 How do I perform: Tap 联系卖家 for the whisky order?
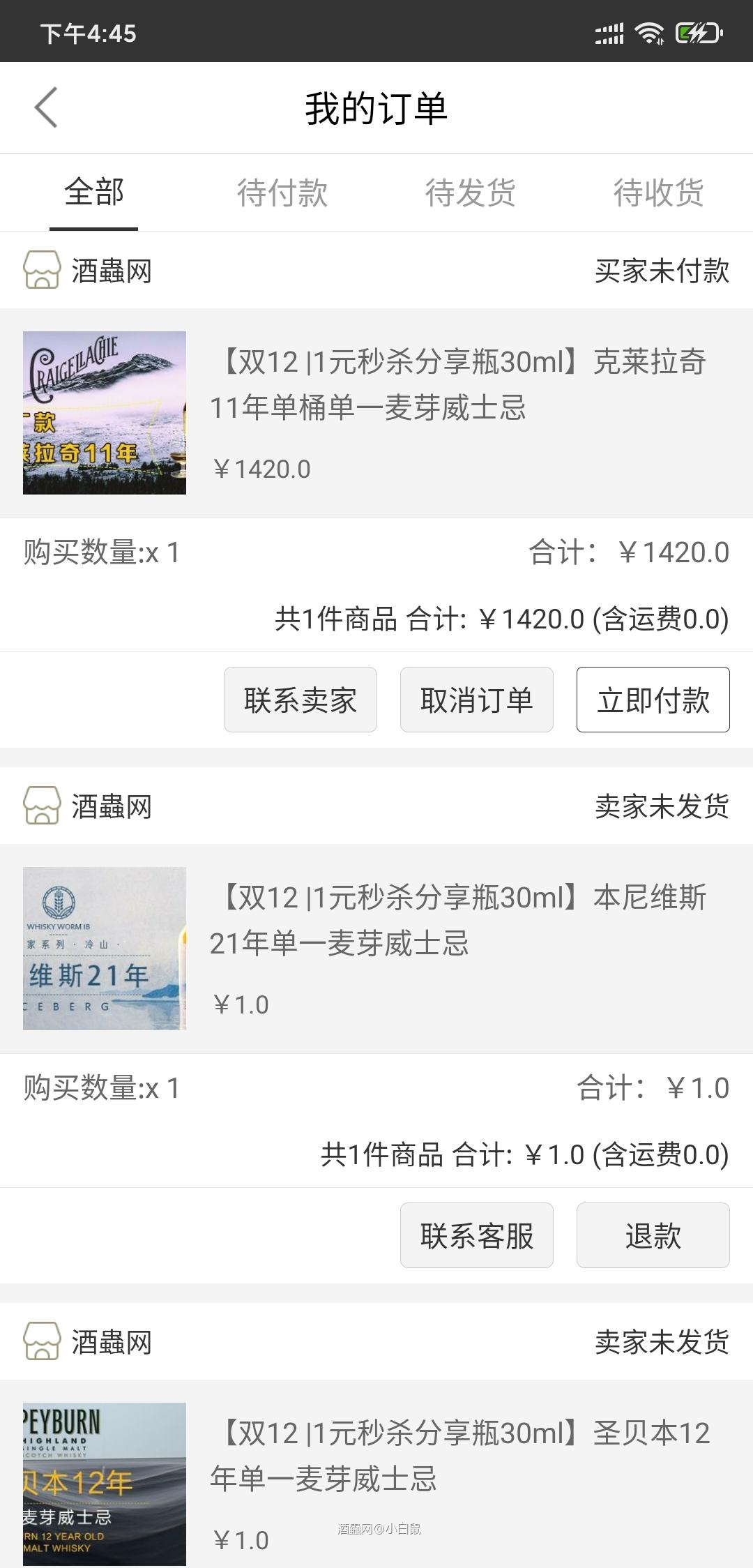[300, 700]
